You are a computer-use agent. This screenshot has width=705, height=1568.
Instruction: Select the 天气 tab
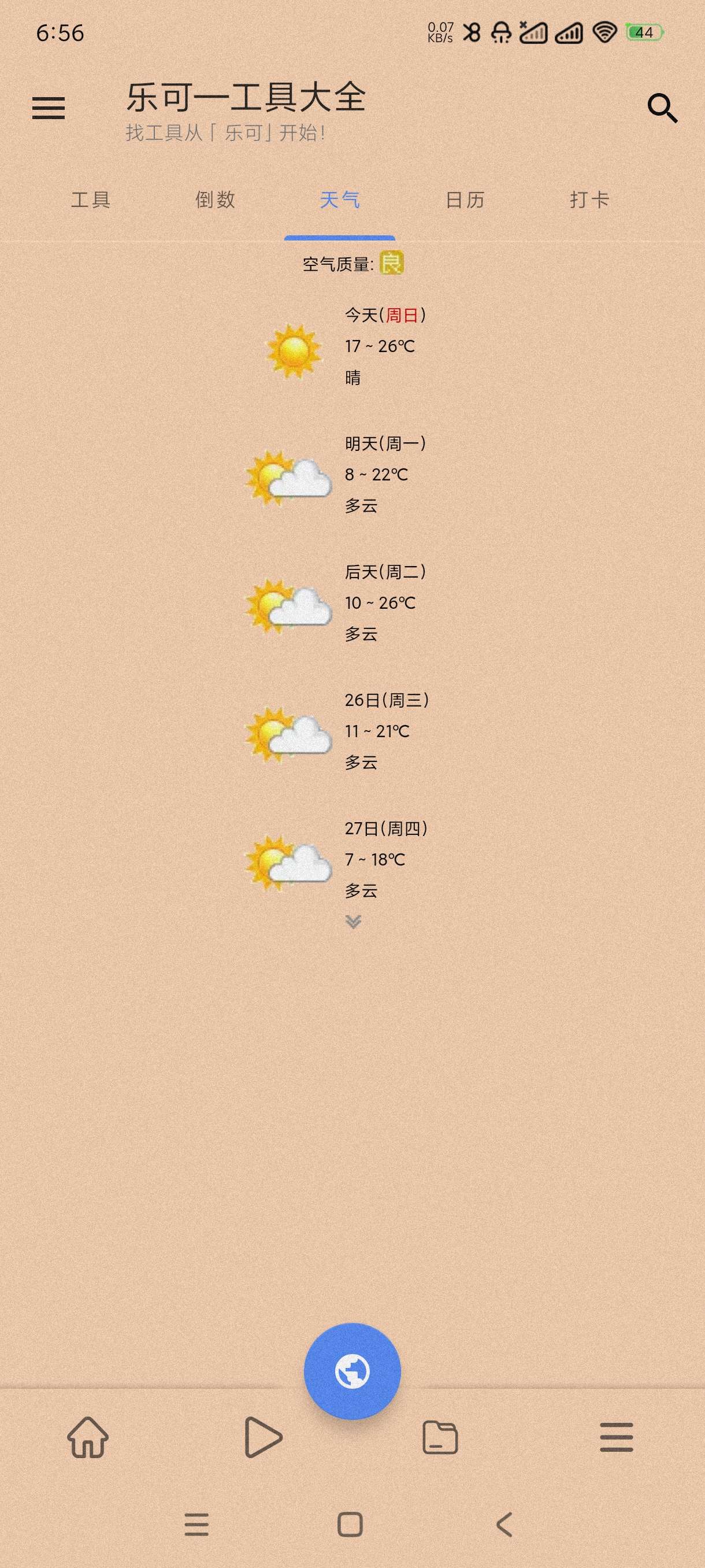[340, 199]
